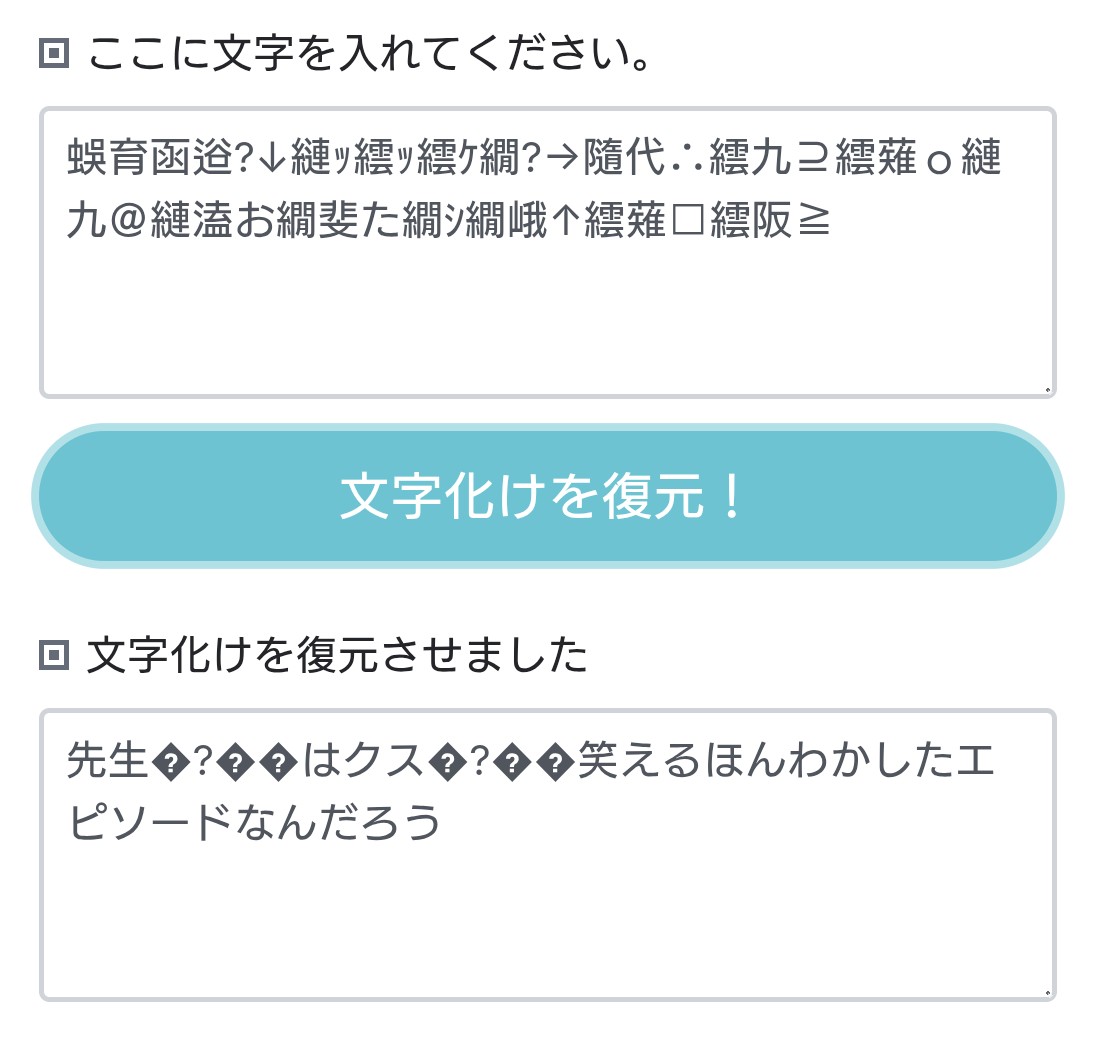Tap the garbled text input box
The height and width of the screenshot is (1038, 1096).
coord(547,252)
